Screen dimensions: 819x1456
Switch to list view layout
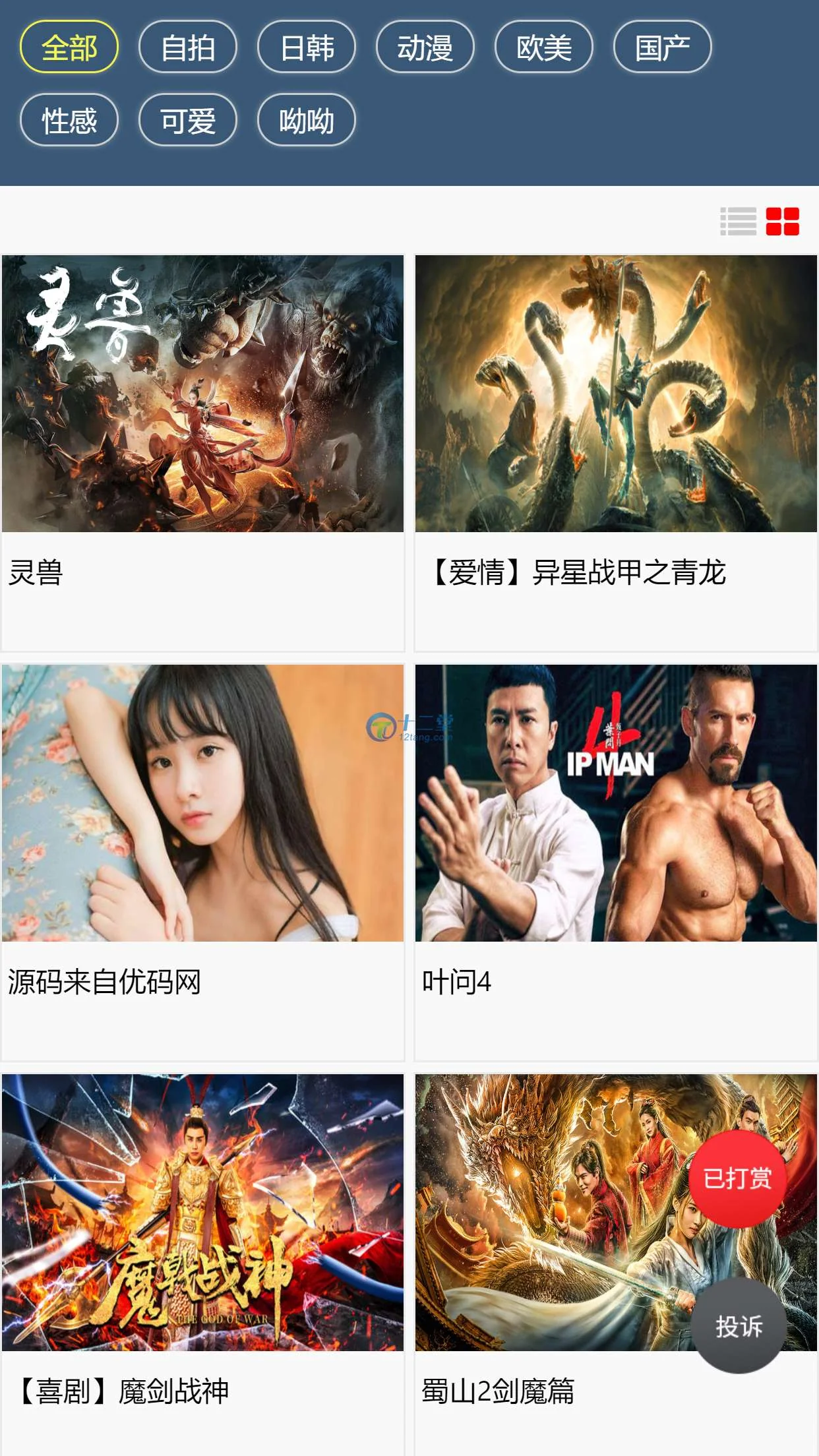738,222
